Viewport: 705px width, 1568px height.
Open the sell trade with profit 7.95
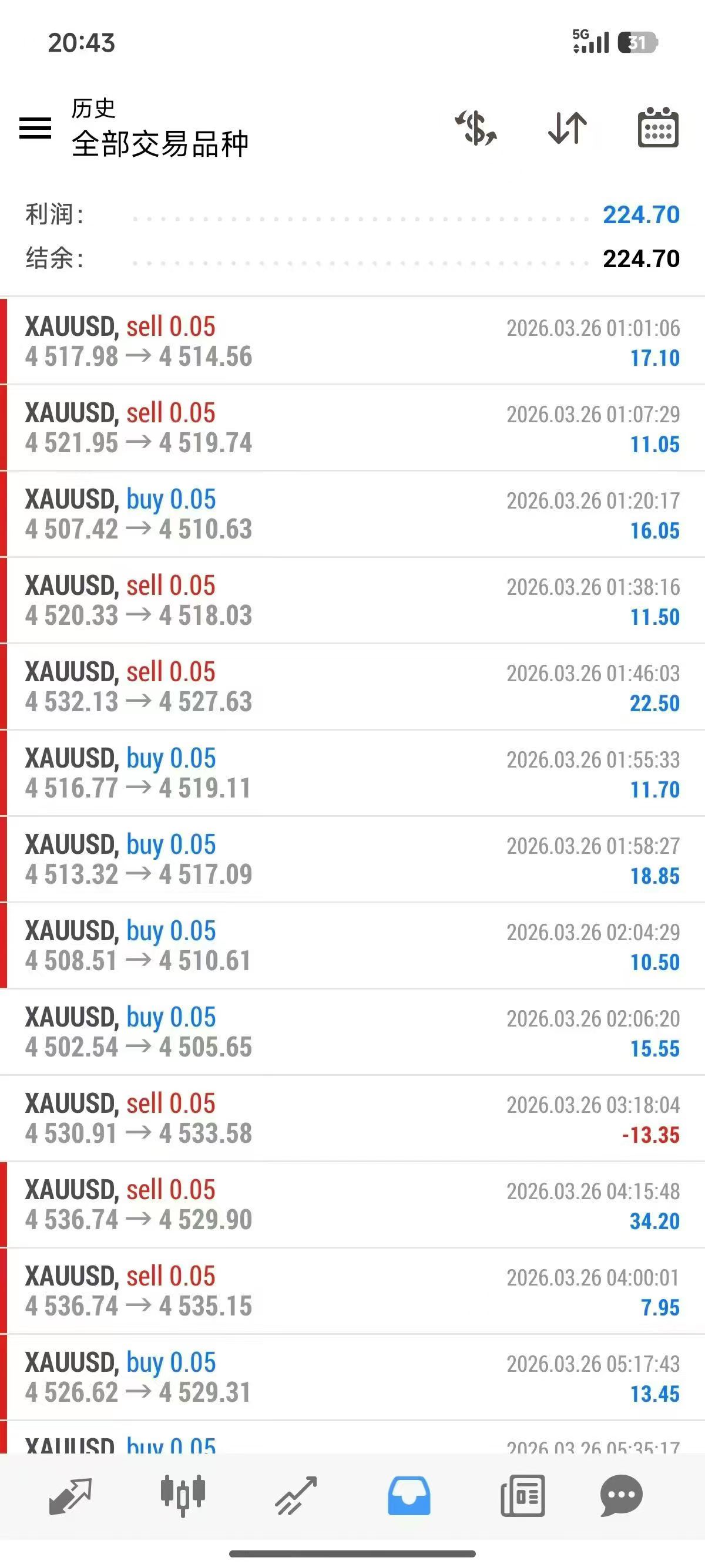click(x=352, y=1291)
